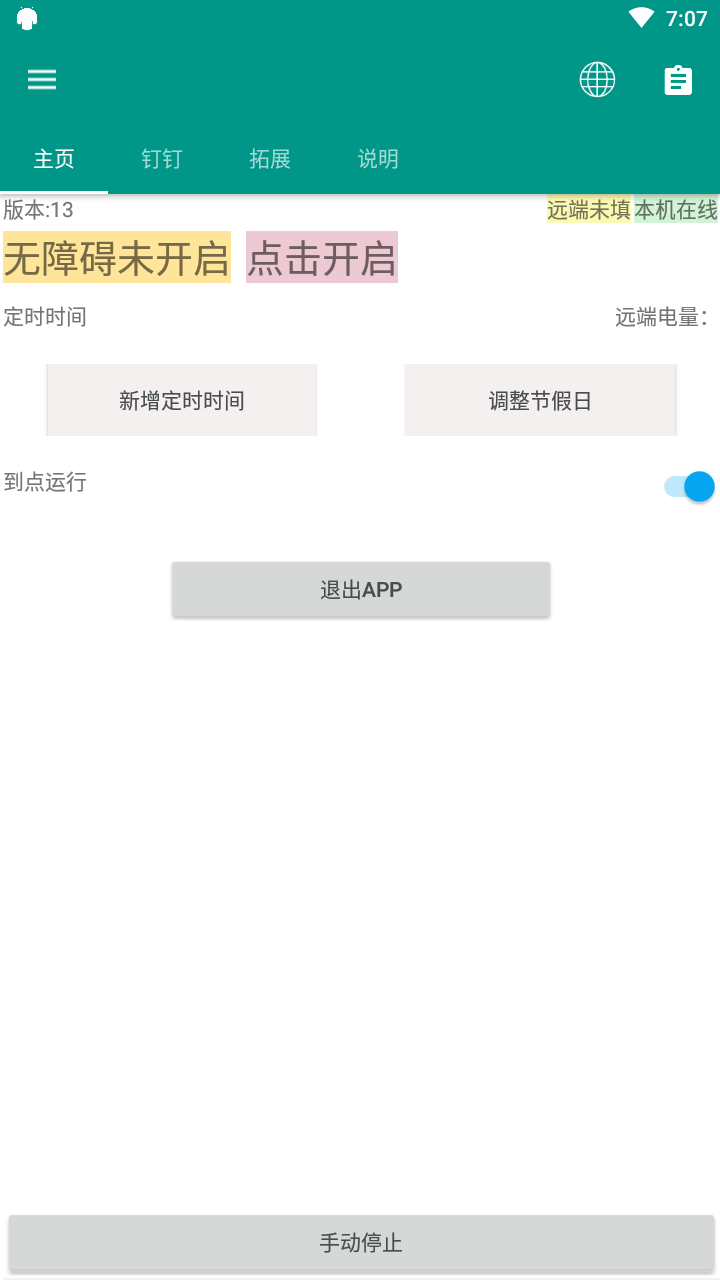Screen dimensions: 720x1280
Task: Switch to the 钉钉 tab
Action: 162,159
